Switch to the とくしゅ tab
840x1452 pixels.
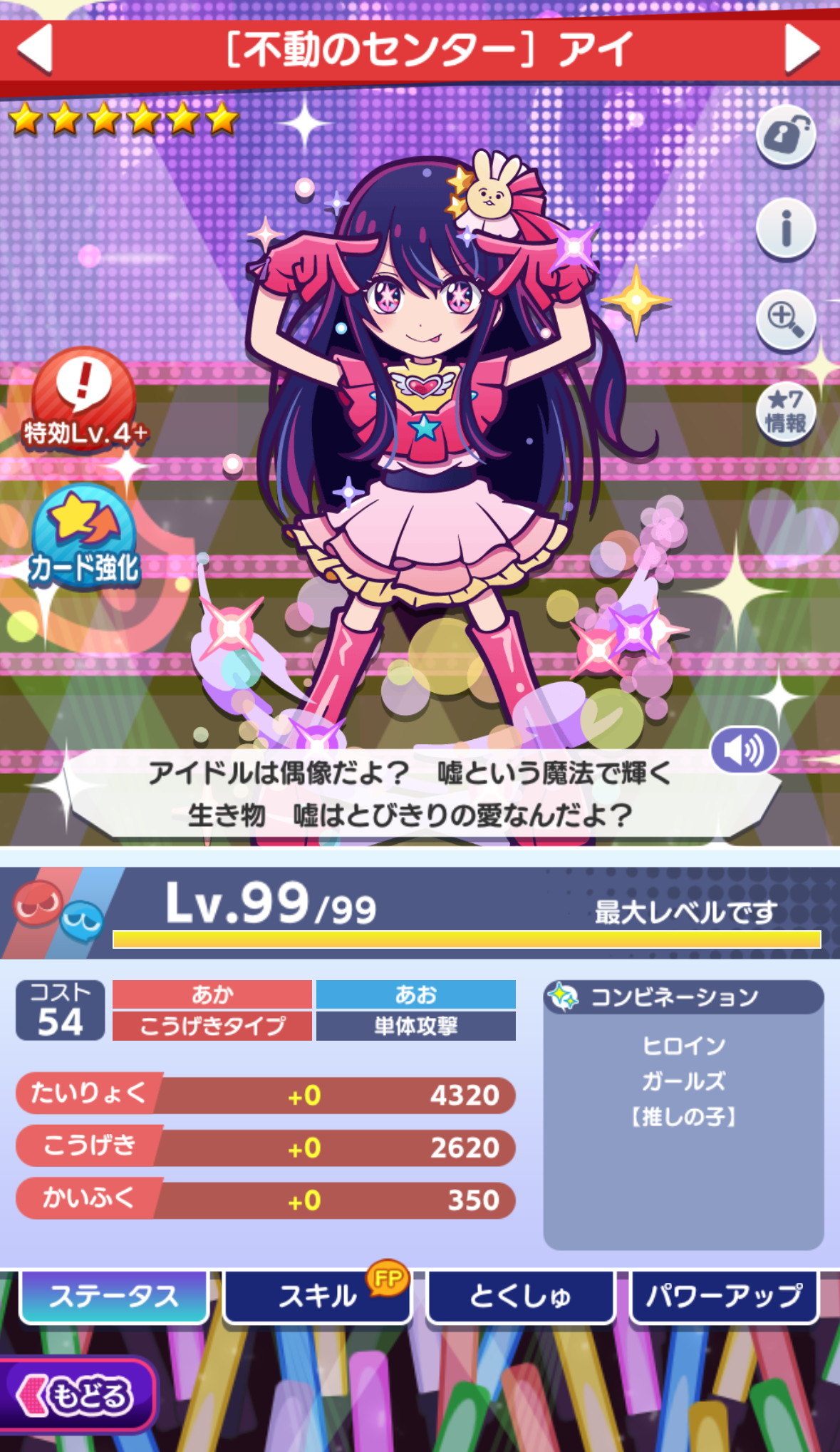click(x=521, y=1295)
